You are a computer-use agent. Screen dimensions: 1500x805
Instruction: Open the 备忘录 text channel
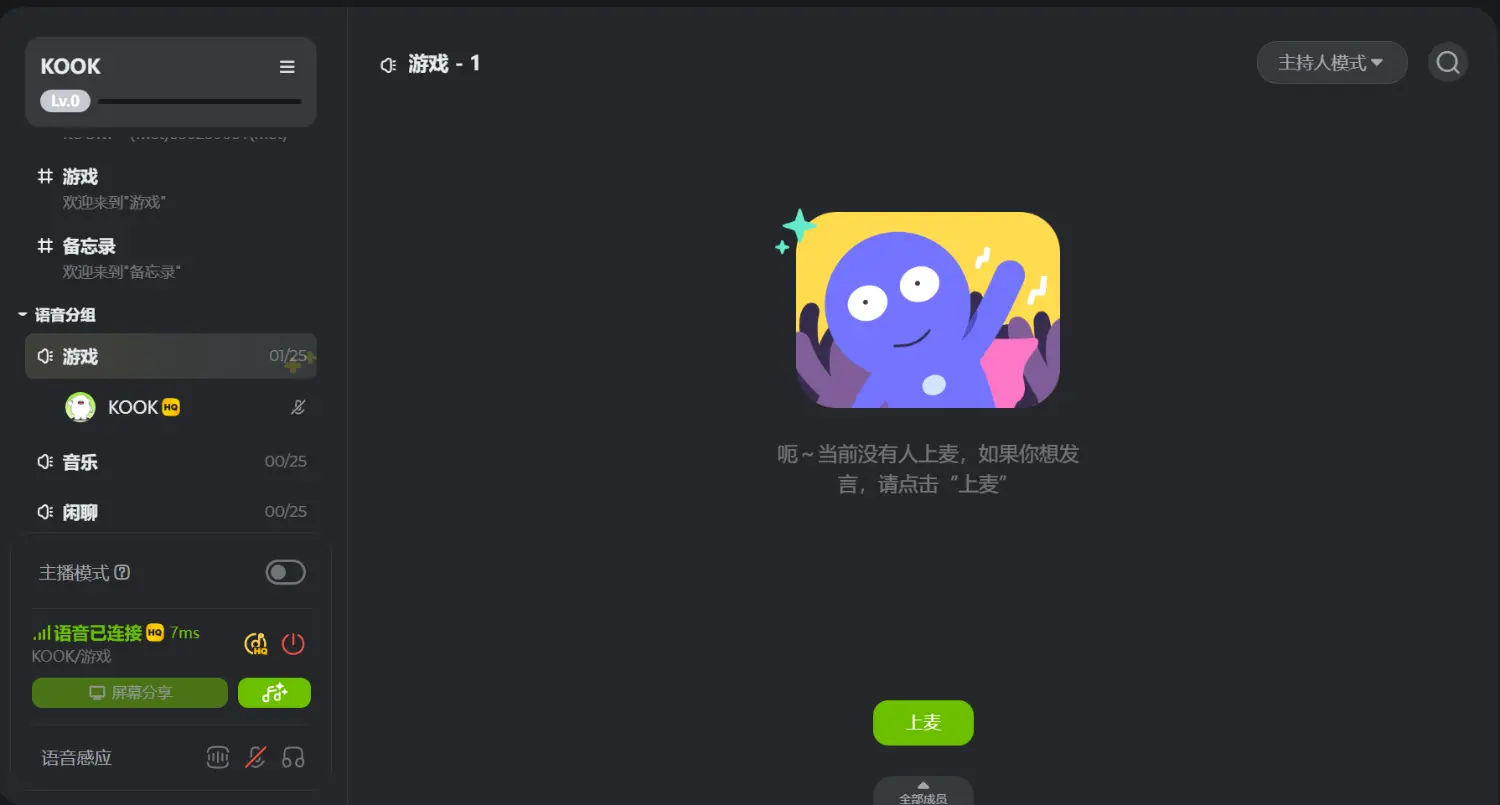[89, 246]
